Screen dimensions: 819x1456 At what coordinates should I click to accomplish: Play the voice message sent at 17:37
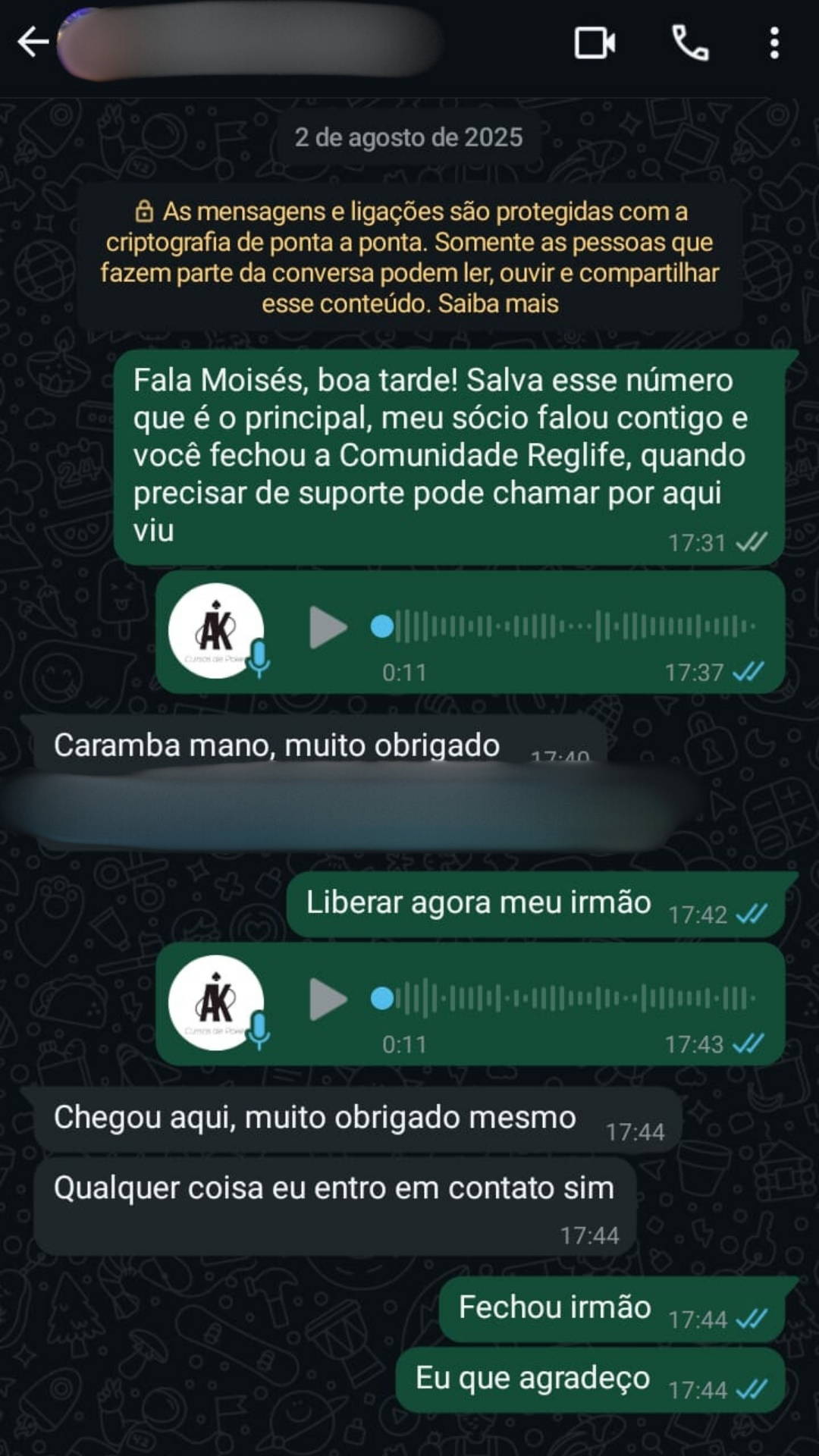[x=328, y=627]
